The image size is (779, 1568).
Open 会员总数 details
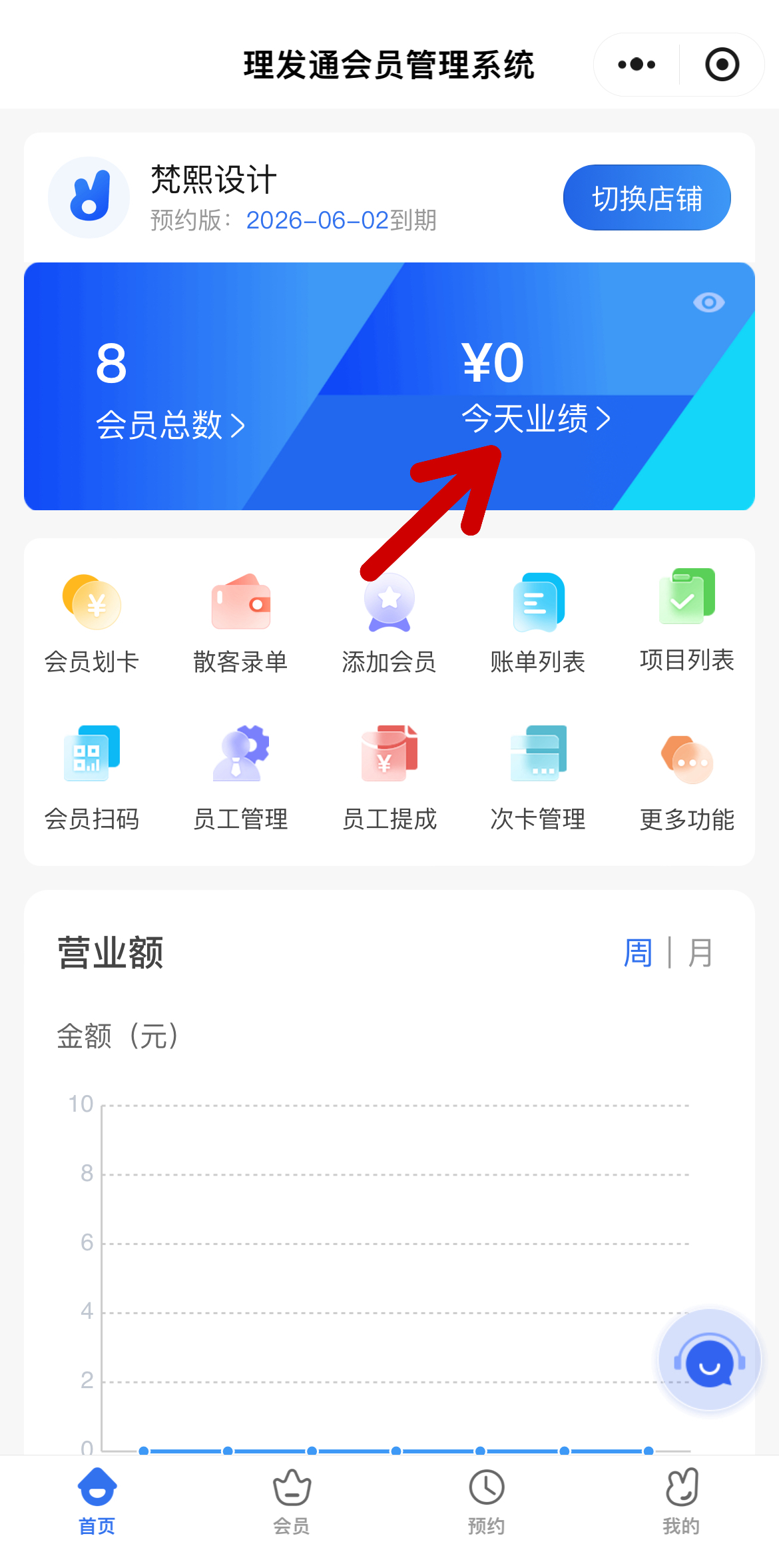coord(170,425)
